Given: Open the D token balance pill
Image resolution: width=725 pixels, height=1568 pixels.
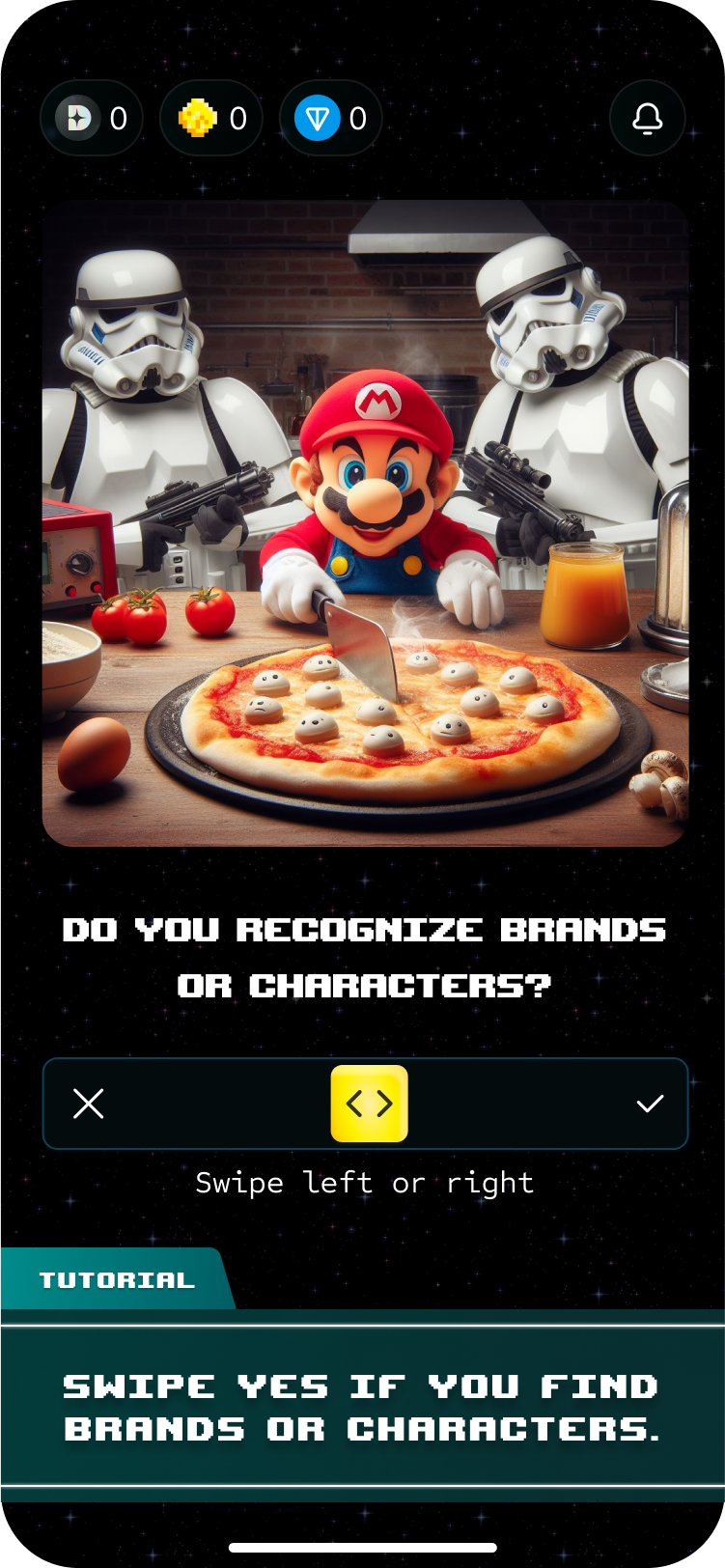Looking at the screenshot, I should coord(92,119).
